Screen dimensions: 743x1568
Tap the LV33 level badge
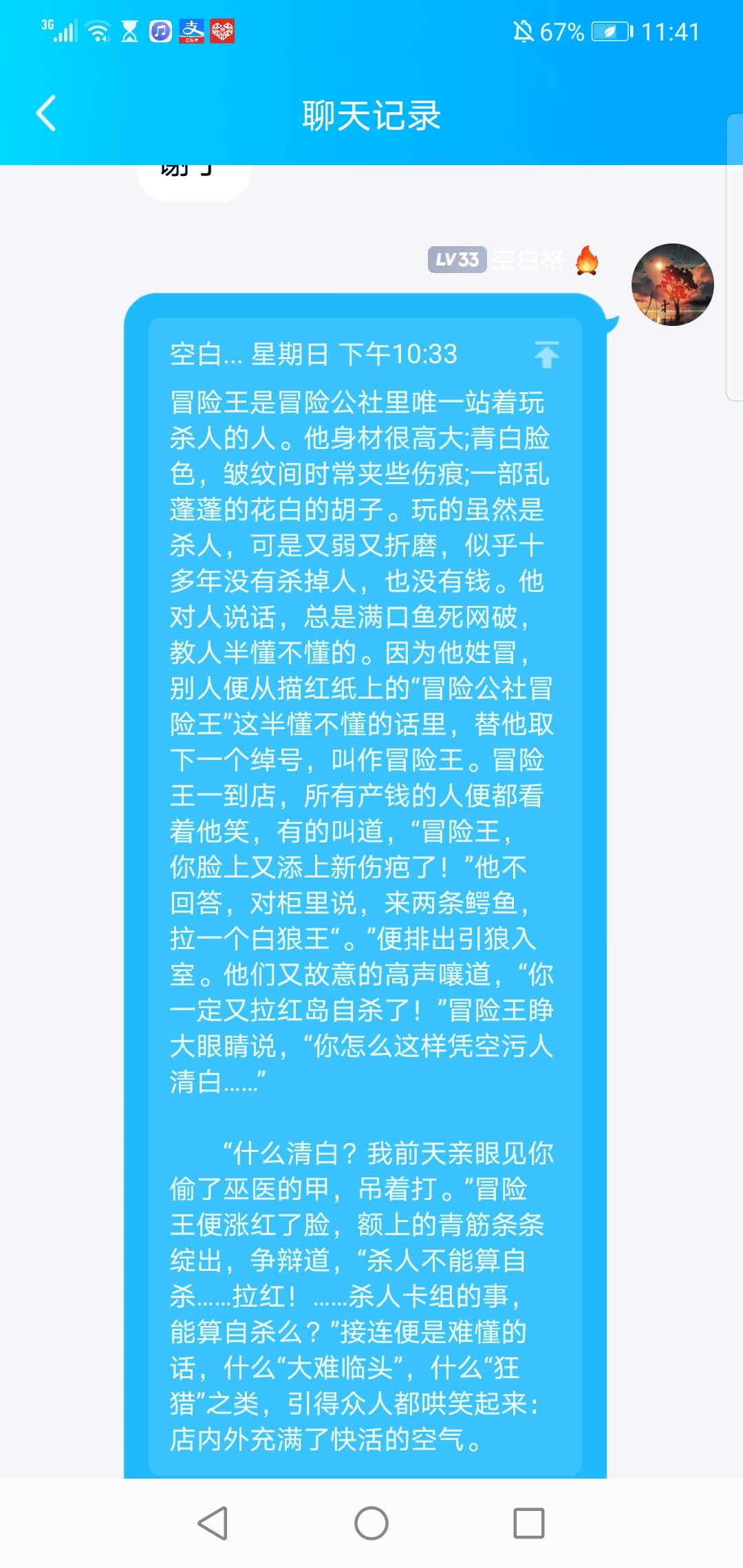(457, 260)
